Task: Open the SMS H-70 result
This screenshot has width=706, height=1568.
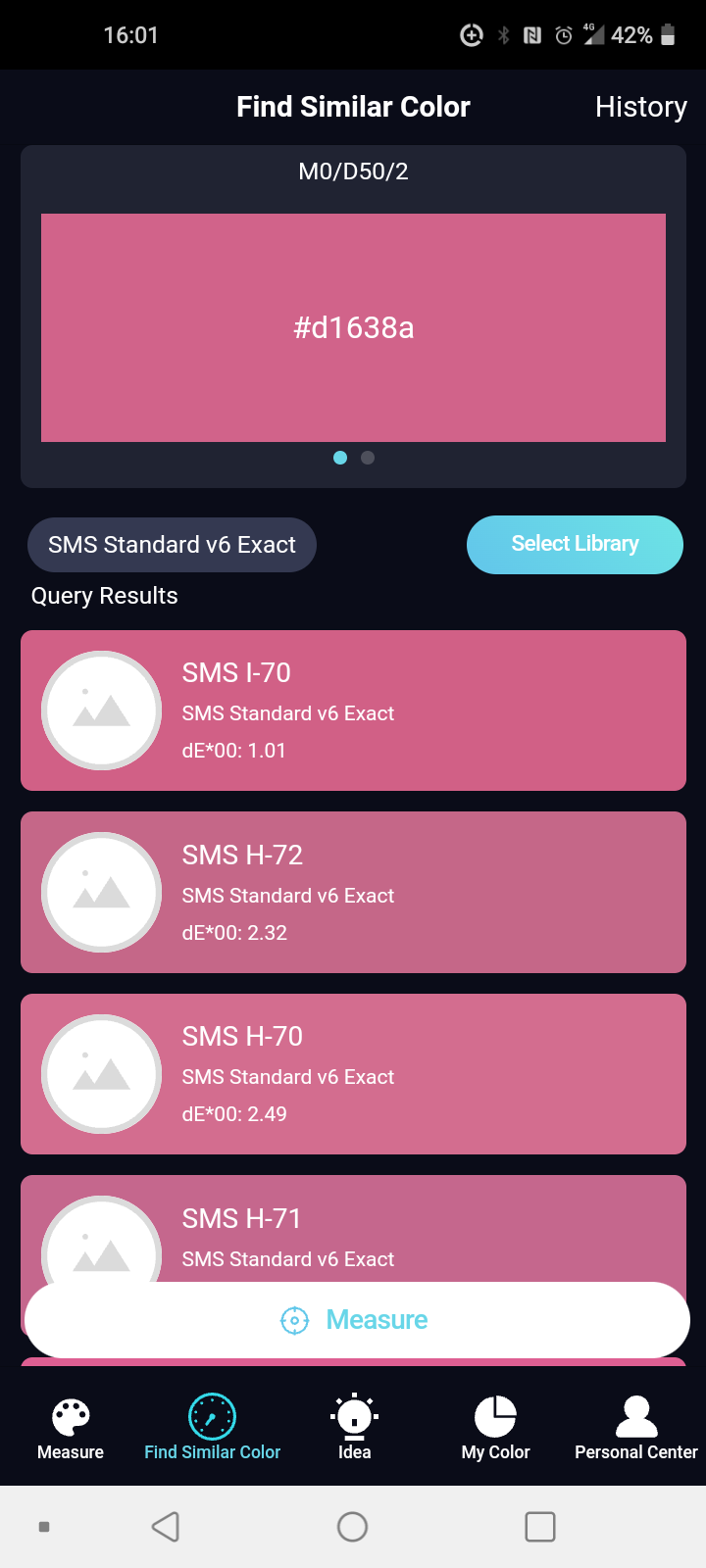Action: 353,1074
